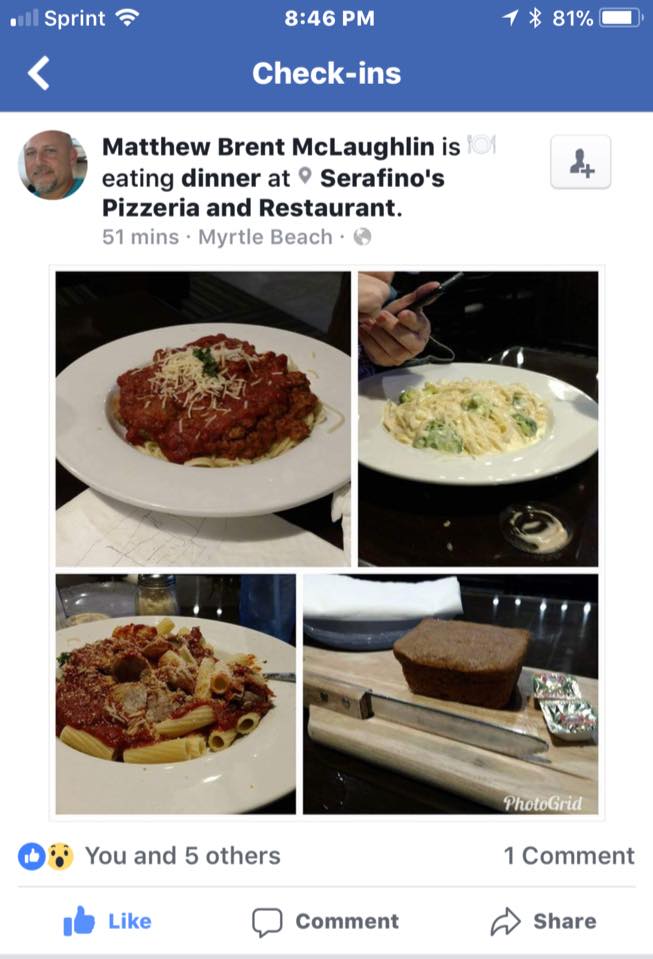
Task: Share the Serafino's check-in post
Action: (x=543, y=921)
